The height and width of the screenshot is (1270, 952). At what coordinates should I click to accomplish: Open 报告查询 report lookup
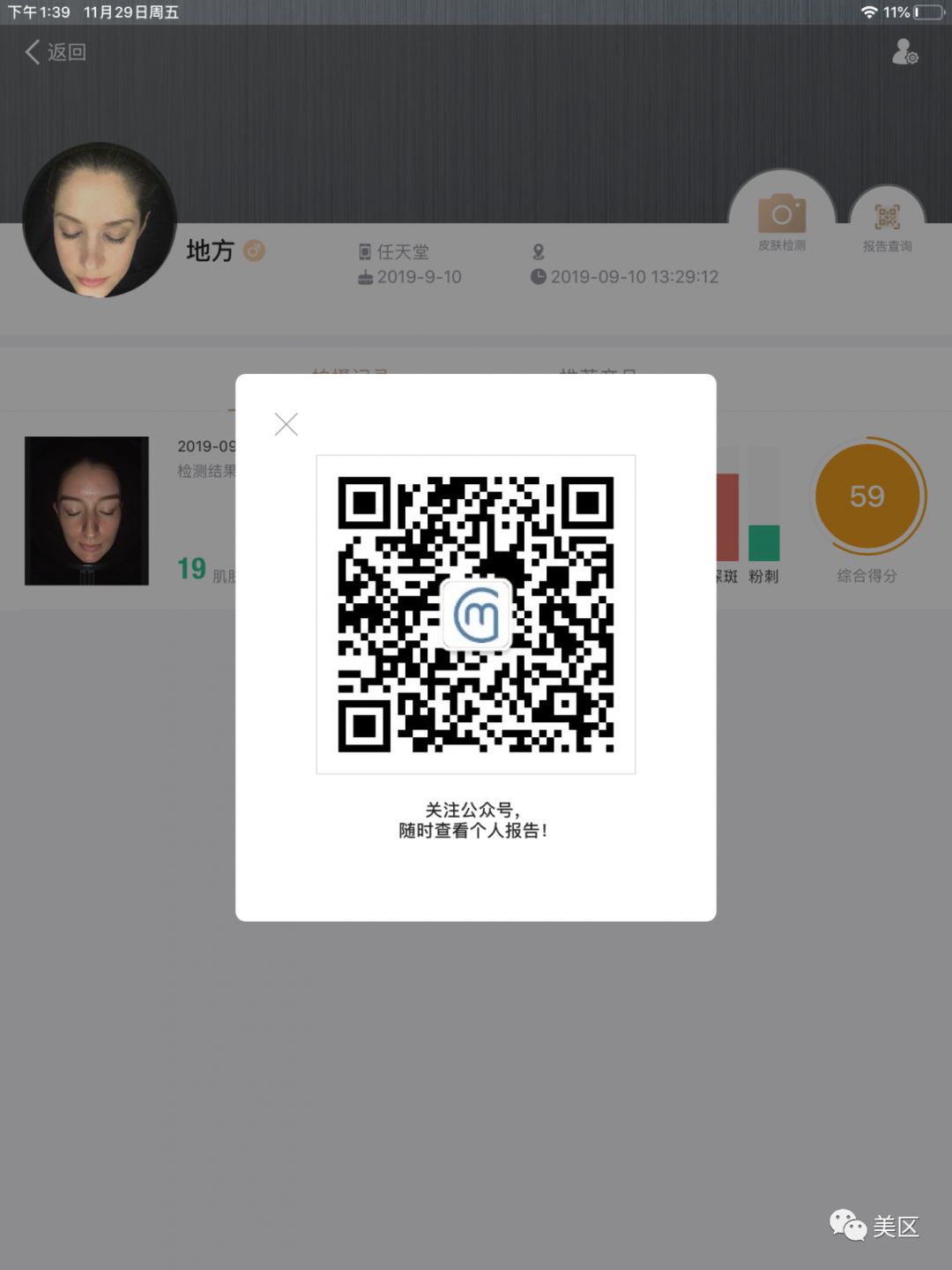(x=887, y=225)
